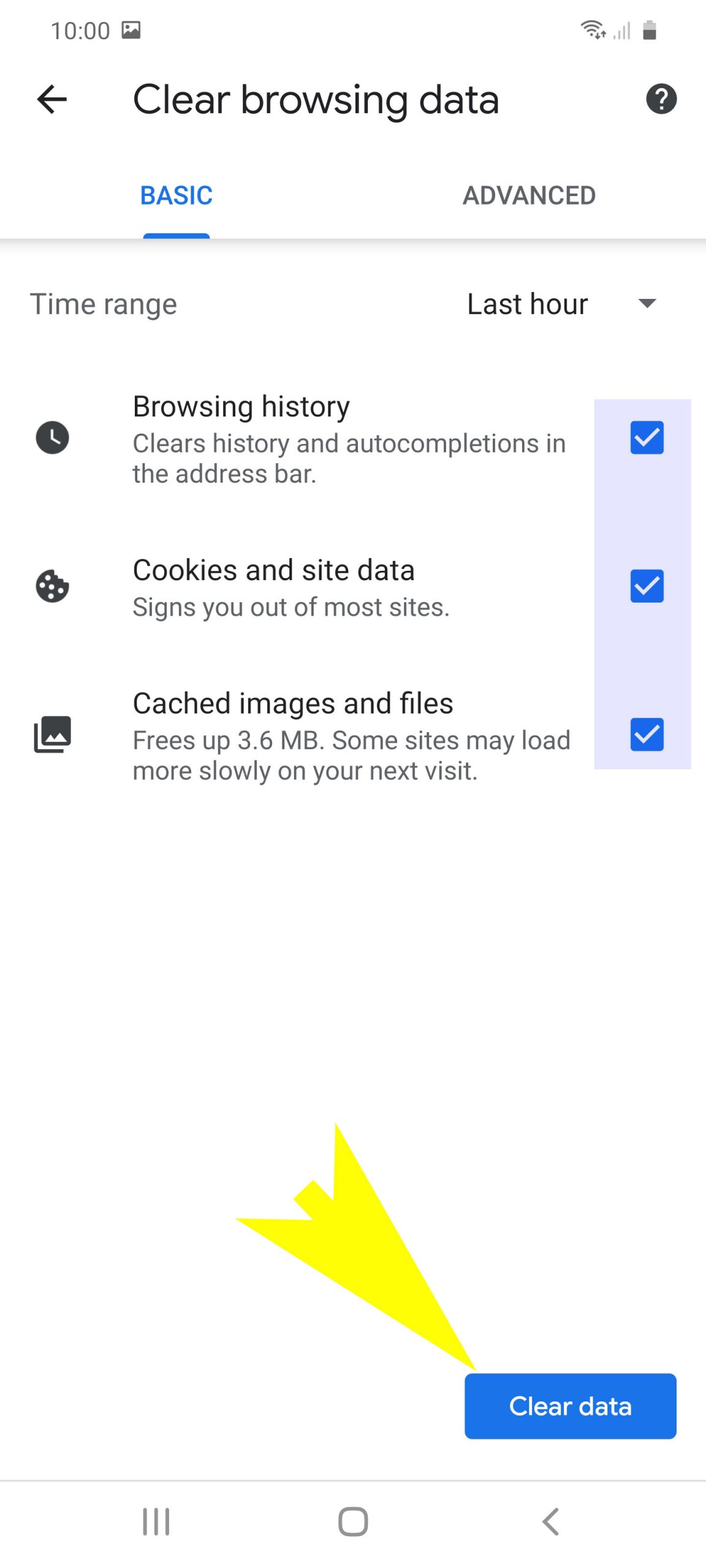Uncheck the Browsing history checkbox

(647, 437)
